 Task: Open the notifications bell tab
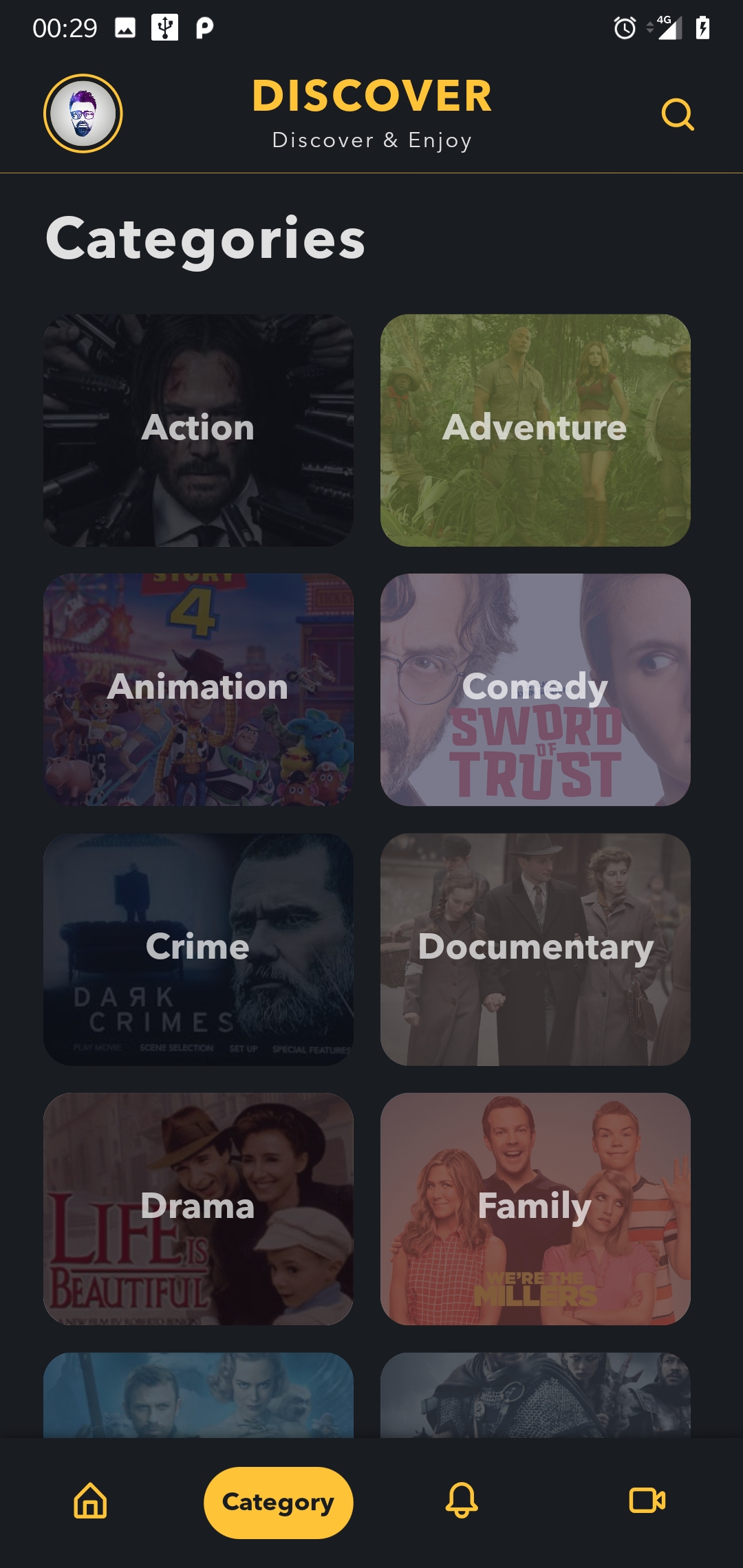tap(462, 1501)
